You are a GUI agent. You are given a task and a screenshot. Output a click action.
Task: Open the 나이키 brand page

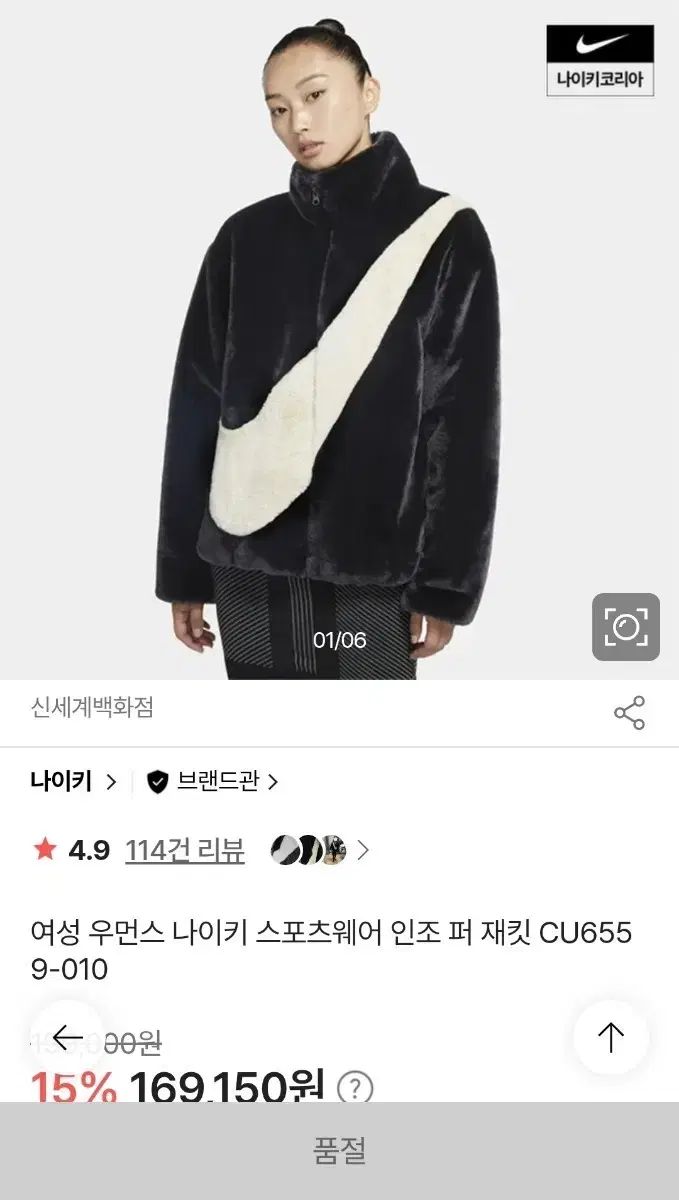click(72, 782)
